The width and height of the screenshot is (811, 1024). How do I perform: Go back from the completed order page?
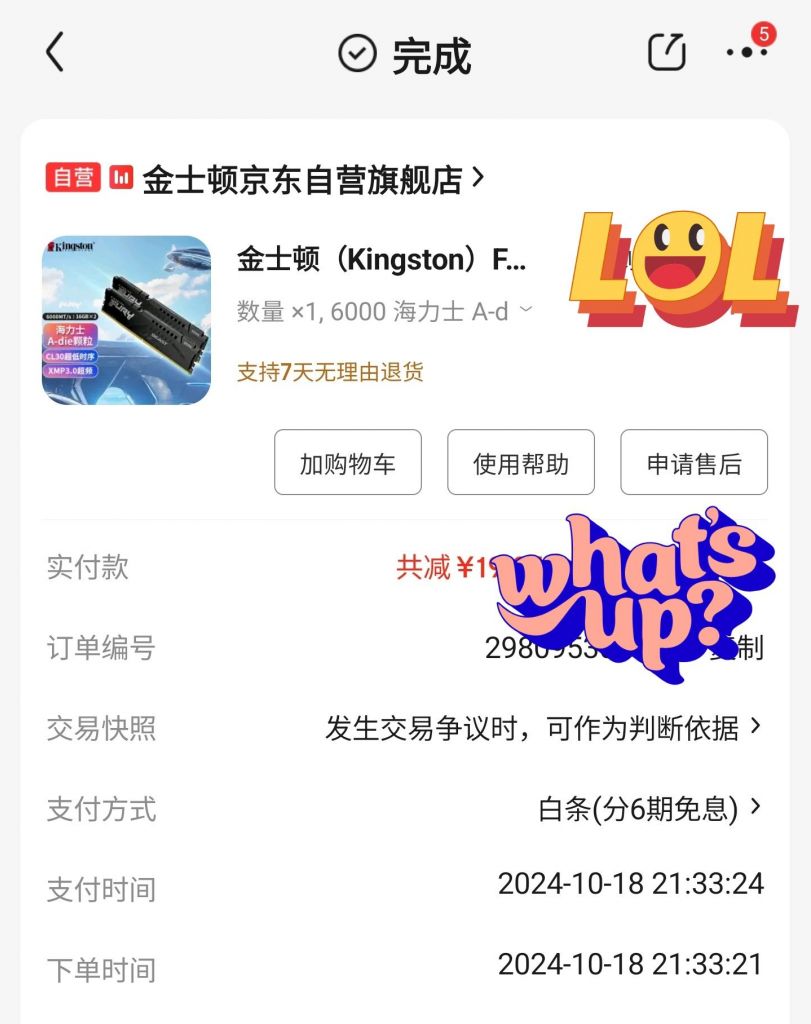[x=55, y=52]
